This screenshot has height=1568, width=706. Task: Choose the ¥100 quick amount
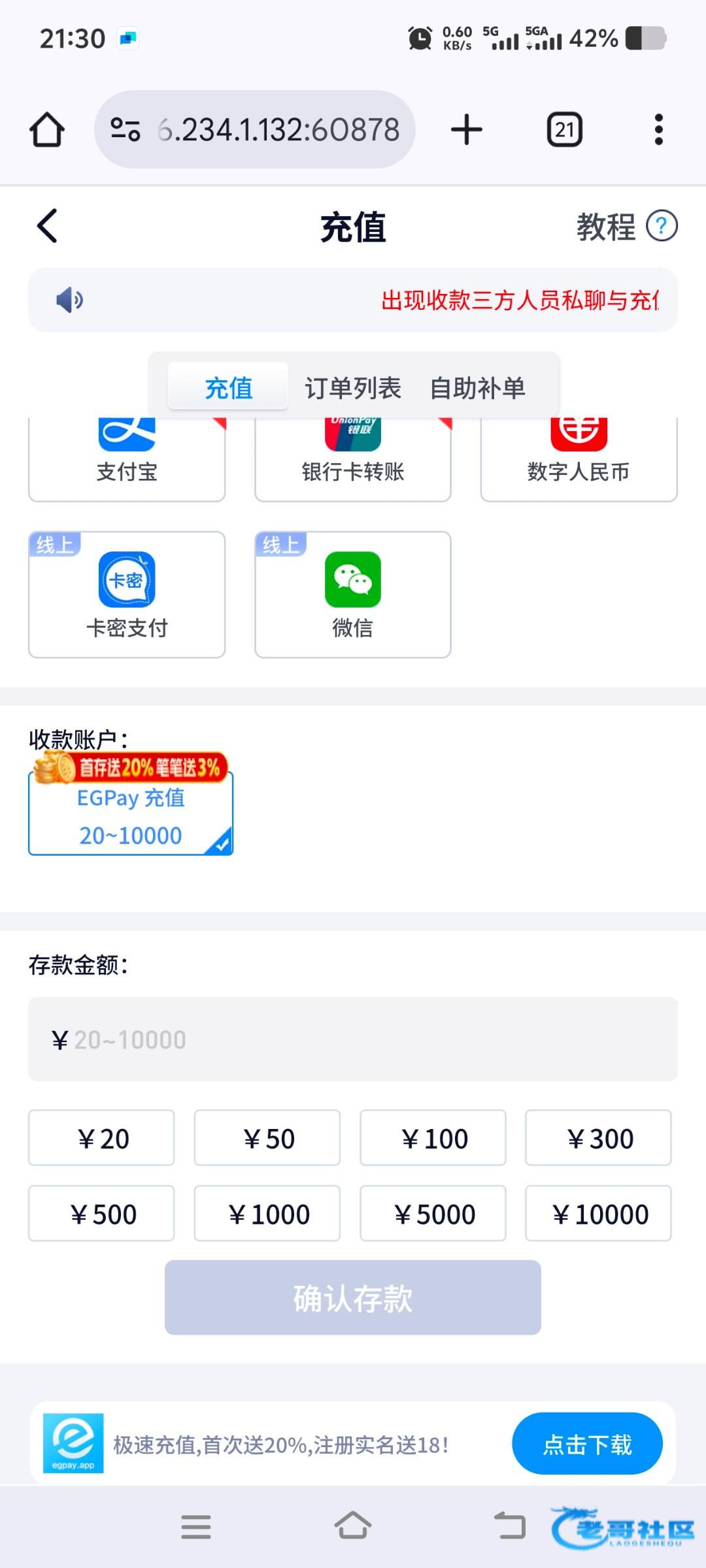pyautogui.click(x=433, y=1138)
